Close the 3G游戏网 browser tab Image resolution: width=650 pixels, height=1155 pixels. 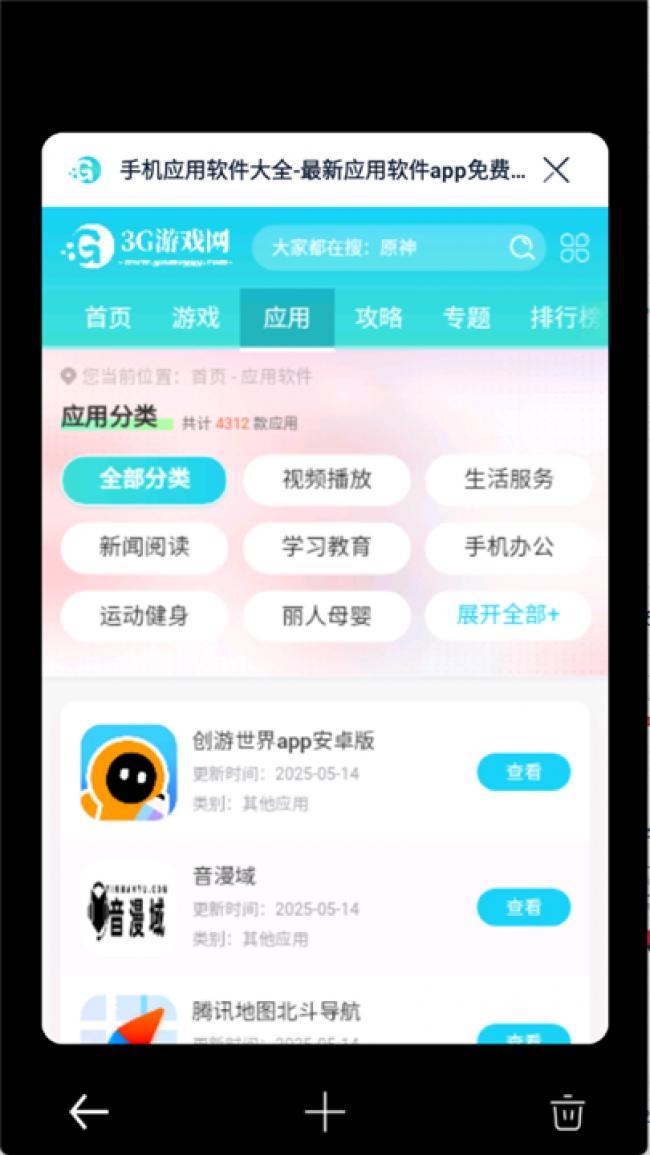coord(556,170)
